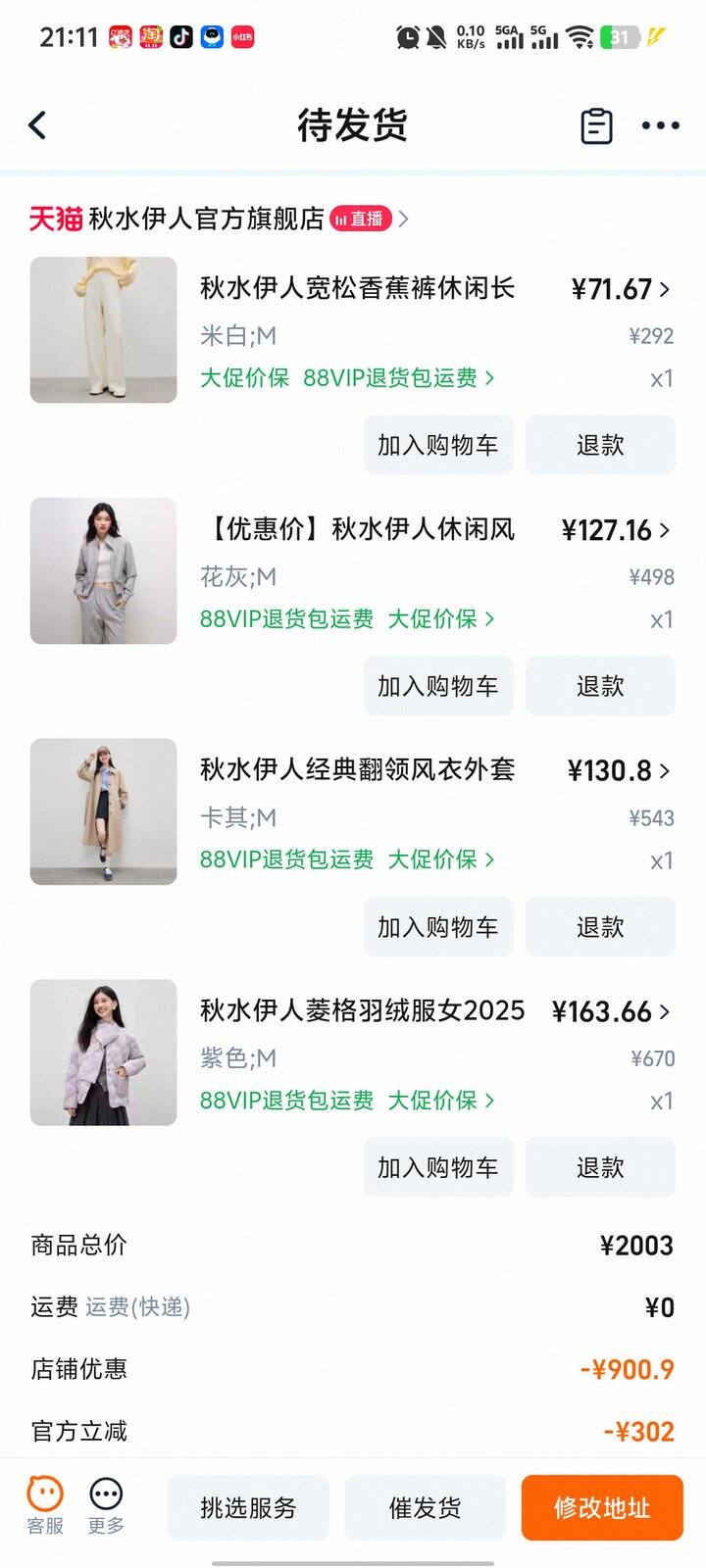Open the 宽松香蕉裤 product thumbnail

104,330
